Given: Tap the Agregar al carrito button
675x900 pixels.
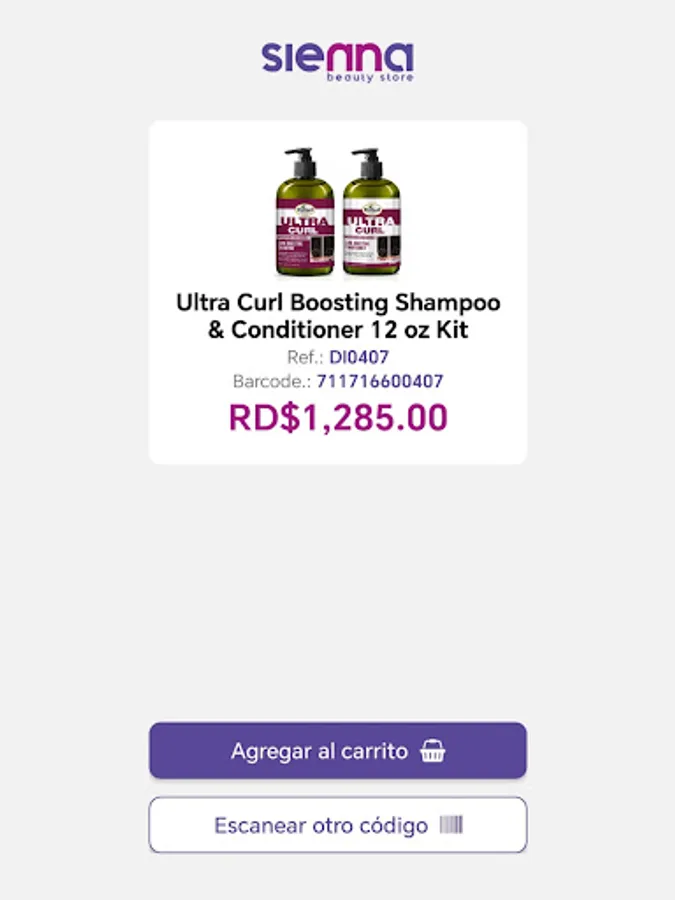Looking at the screenshot, I should coord(337,750).
